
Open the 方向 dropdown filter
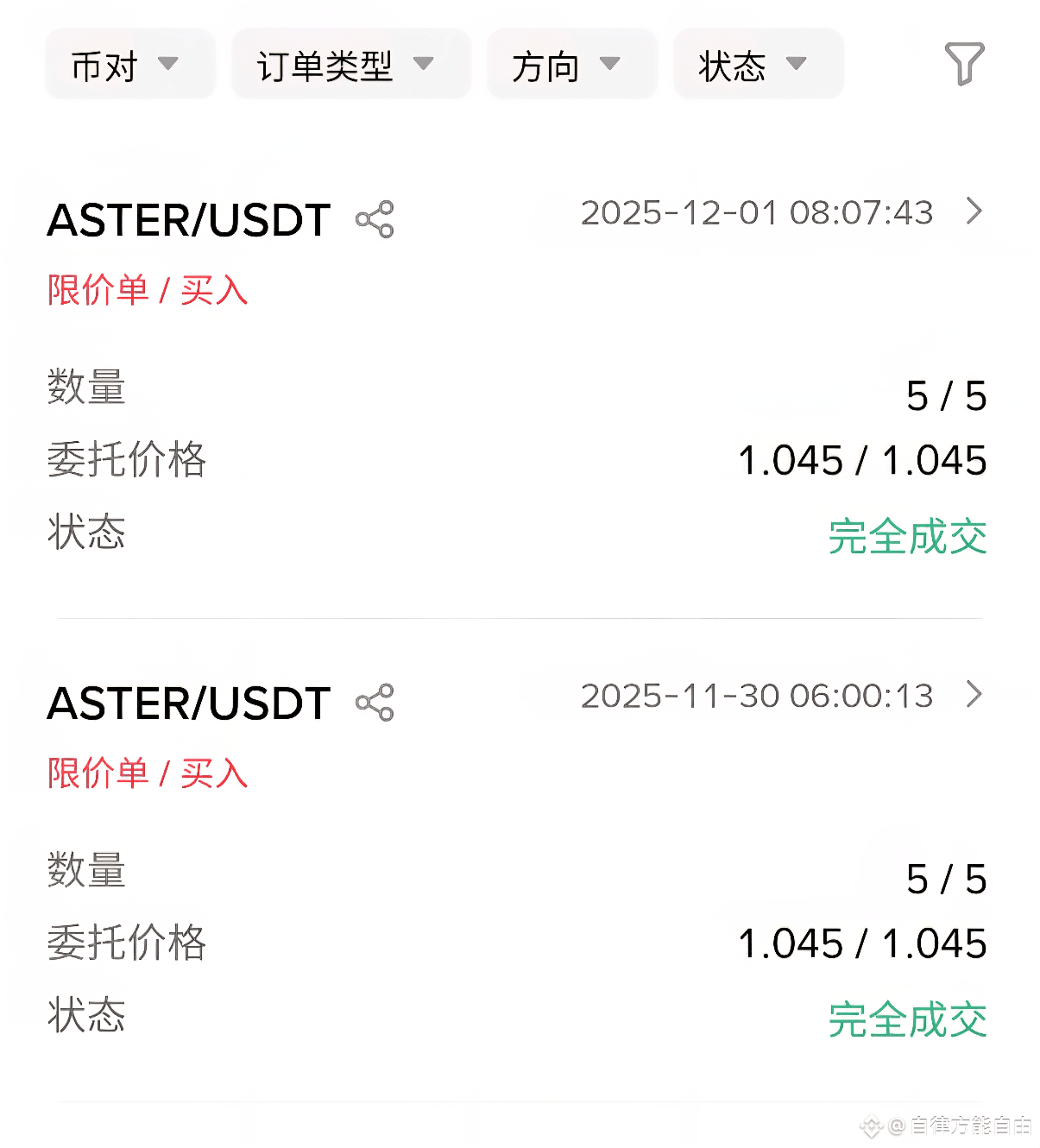tap(570, 65)
